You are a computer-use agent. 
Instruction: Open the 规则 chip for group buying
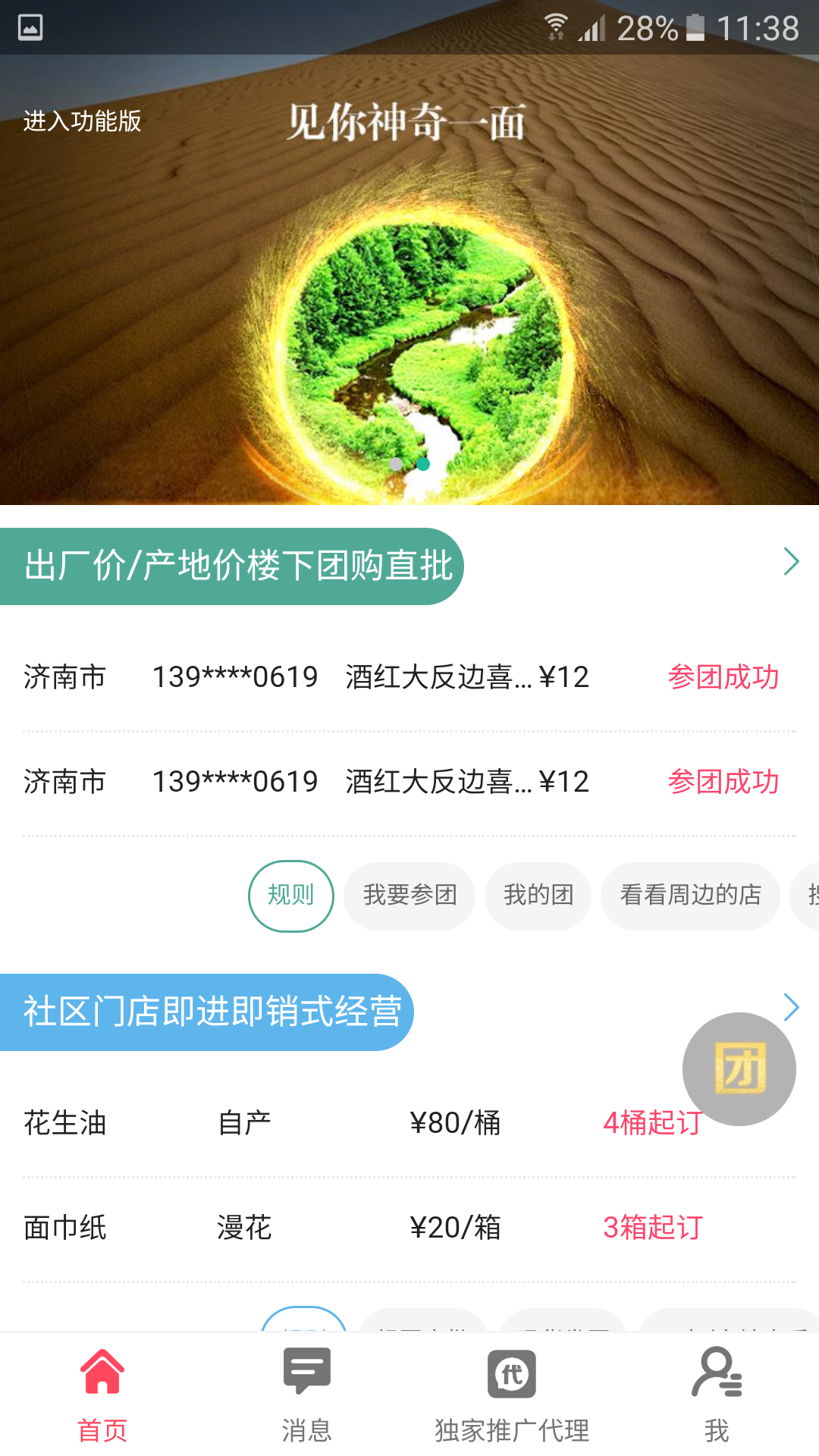pyautogui.click(x=291, y=896)
